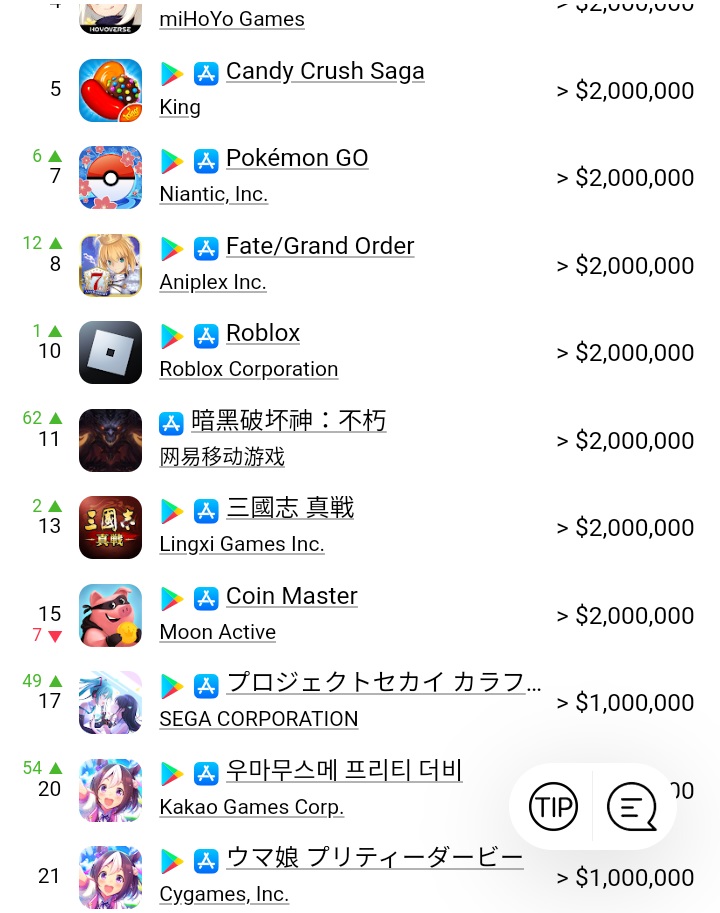View publisher SEGA CORPORATION
720x913 pixels.
[259, 720]
